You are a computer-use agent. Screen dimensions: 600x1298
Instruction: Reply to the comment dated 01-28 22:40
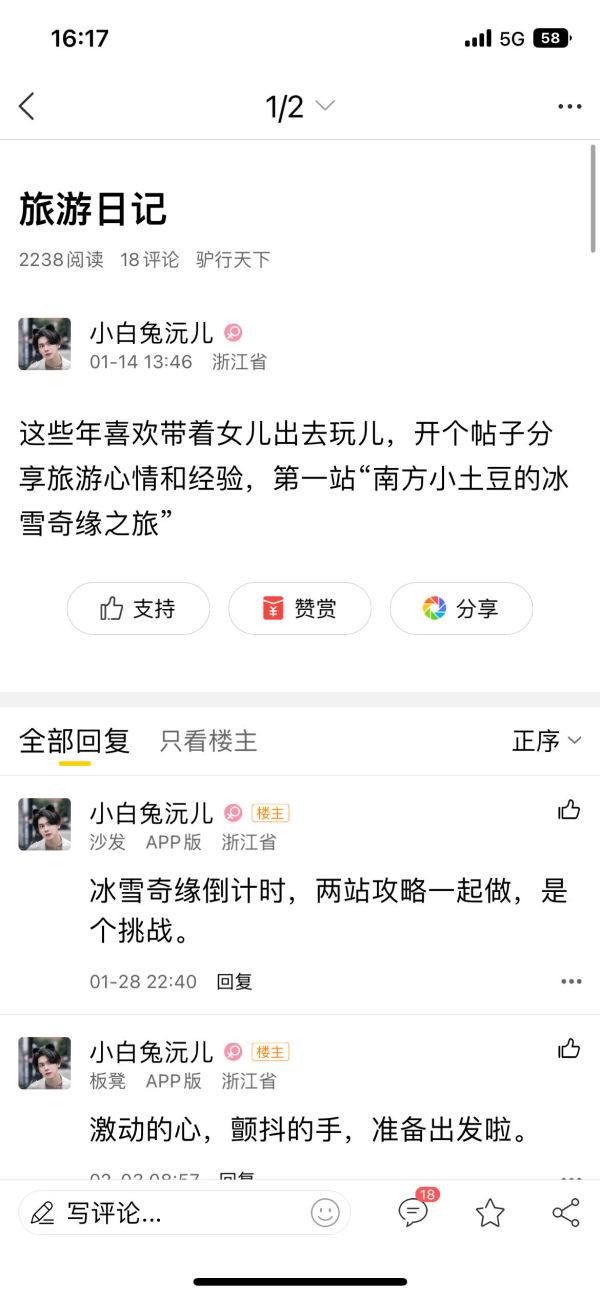click(235, 982)
